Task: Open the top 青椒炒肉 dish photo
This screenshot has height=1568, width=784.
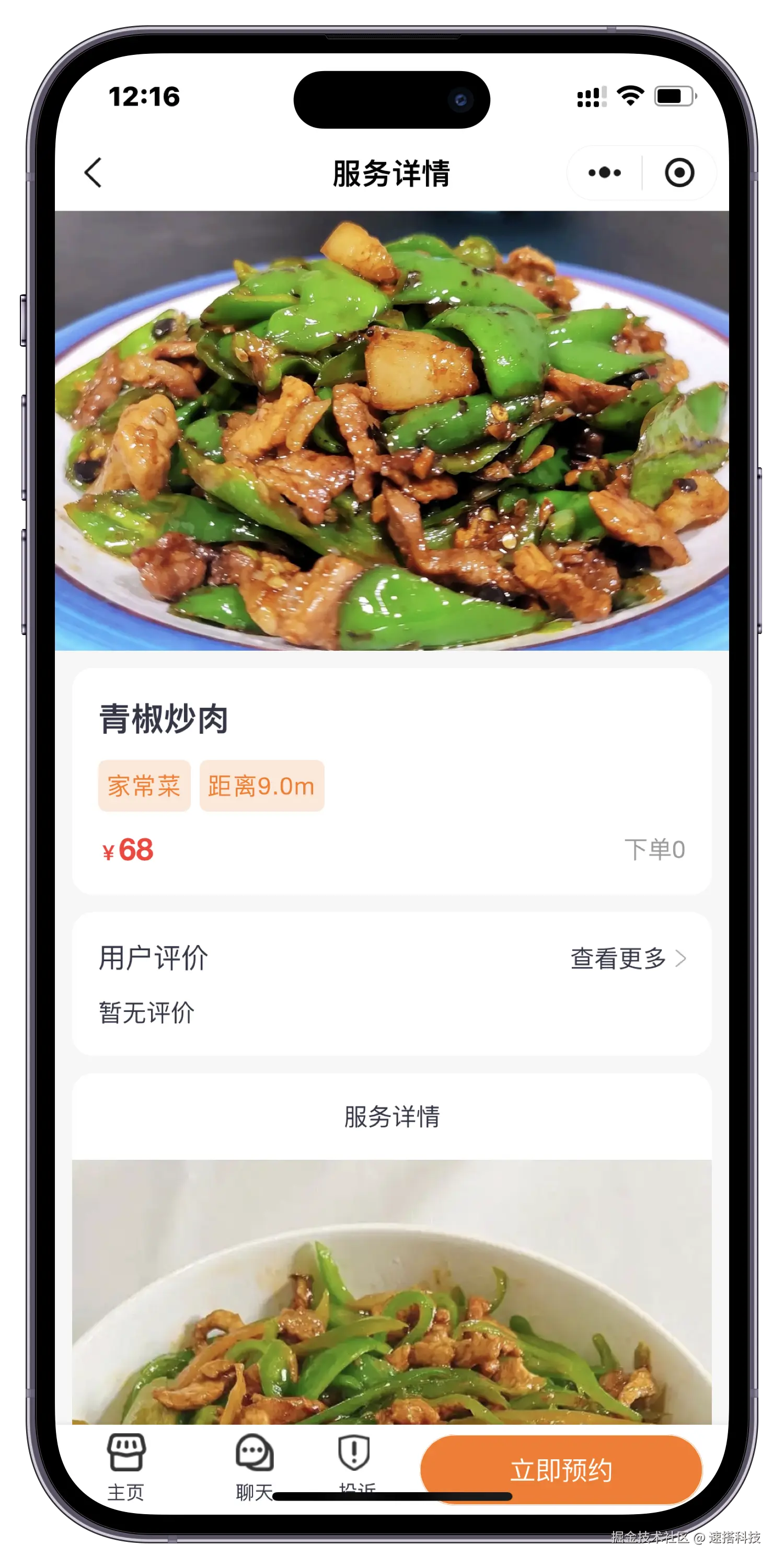Action: point(392,430)
